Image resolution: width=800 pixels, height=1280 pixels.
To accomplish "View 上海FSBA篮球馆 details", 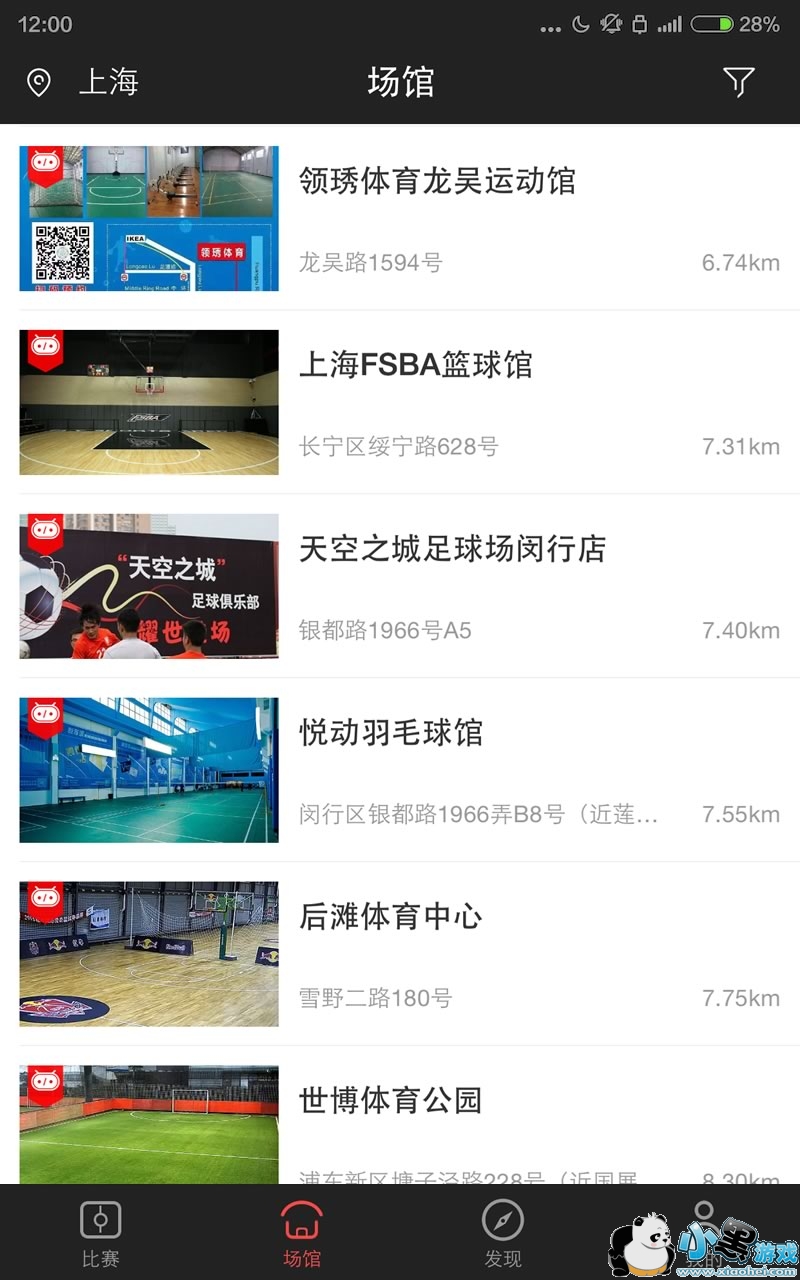I will point(416,366).
